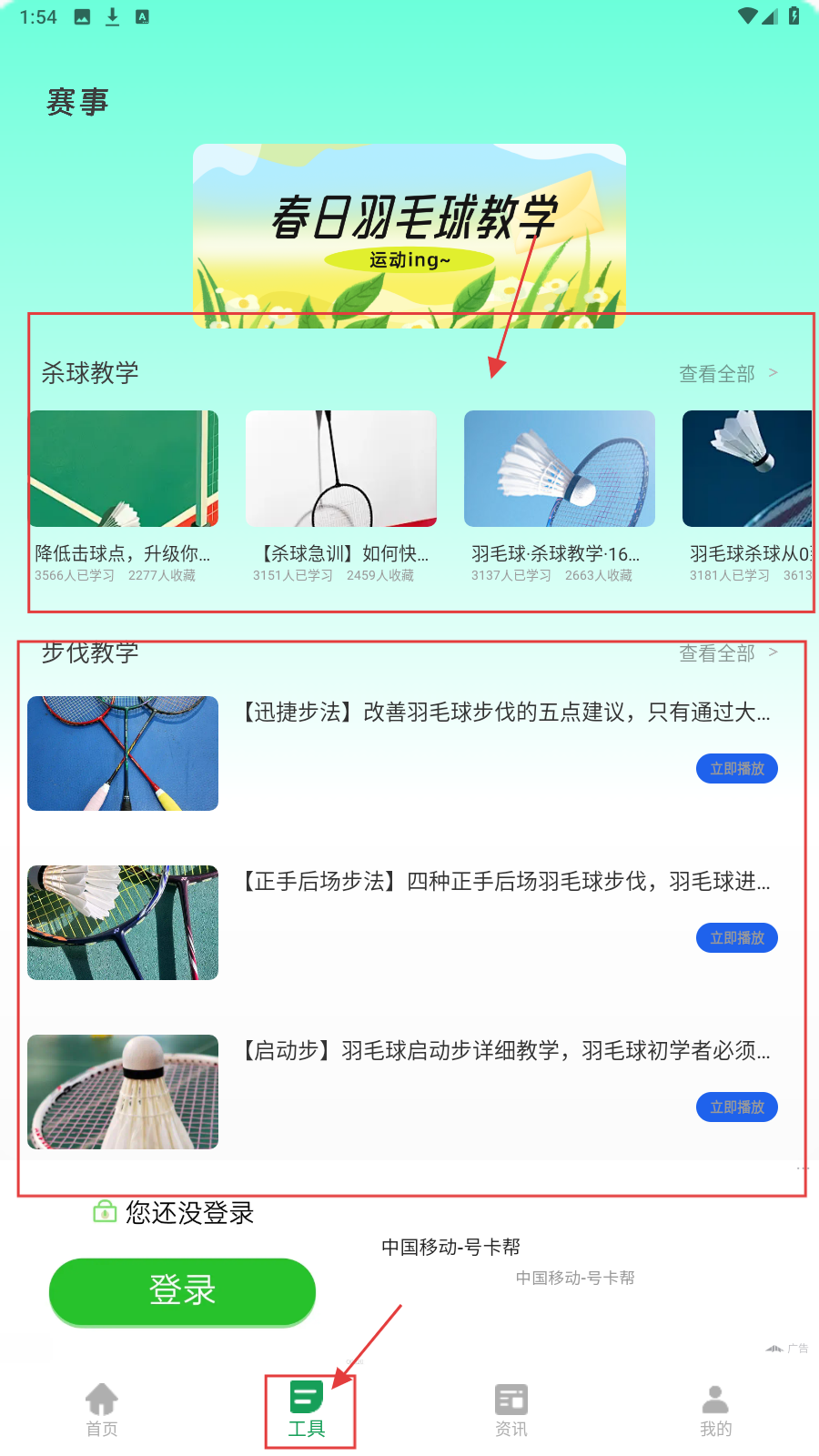The height and width of the screenshot is (1456, 819).
Task: Select the 工具 tab
Action: (x=307, y=1410)
